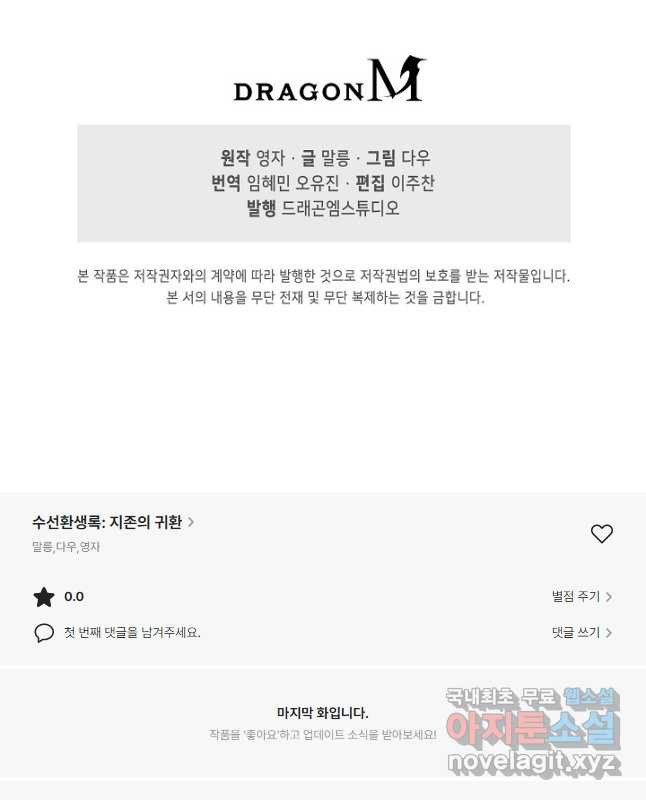Screen dimensions: 646x800
Task: Open the comments section speech bubble
Action: click(44, 633)
